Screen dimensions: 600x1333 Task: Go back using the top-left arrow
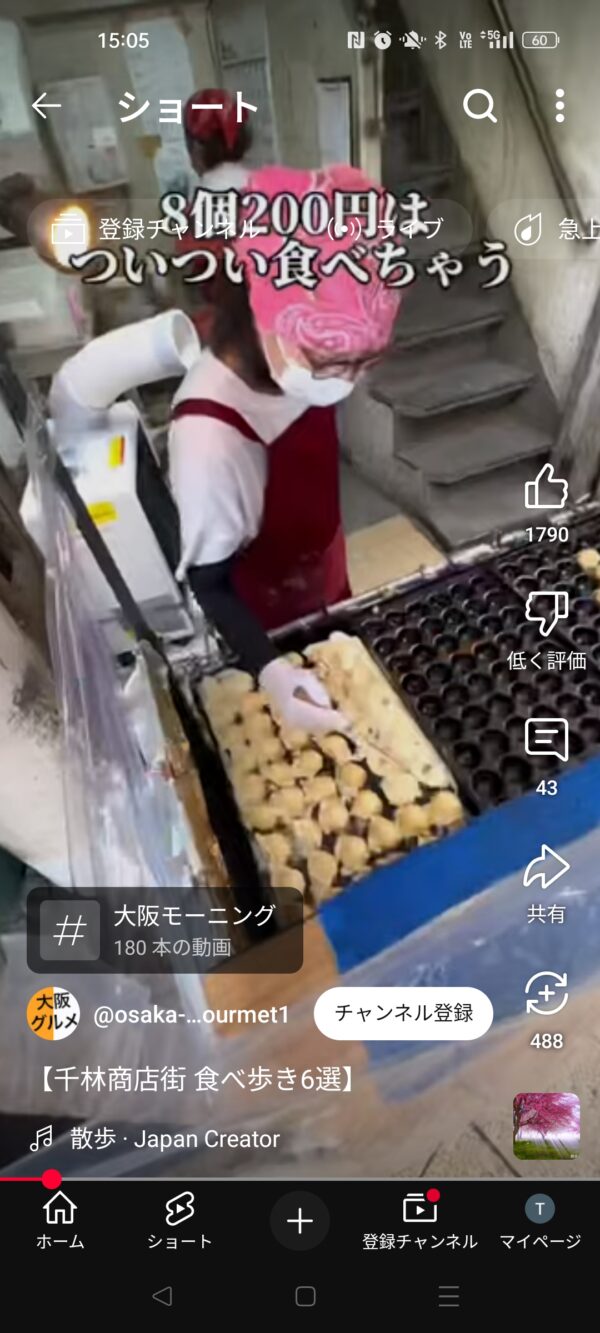click(x=46, y=106)
